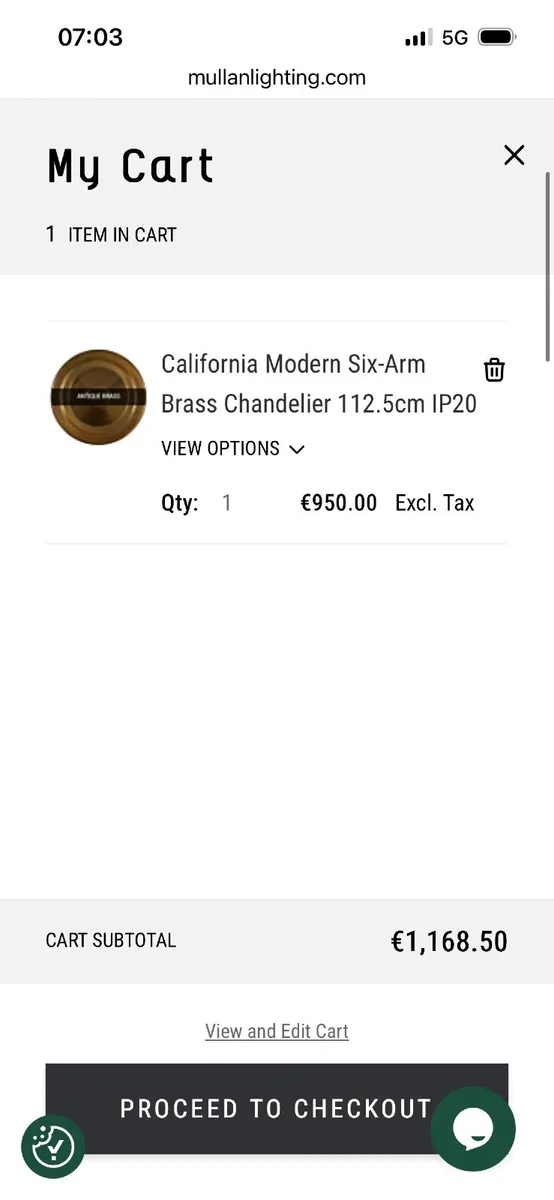
Task: Edit the quantity field
Action: click(x=229, y=503)
